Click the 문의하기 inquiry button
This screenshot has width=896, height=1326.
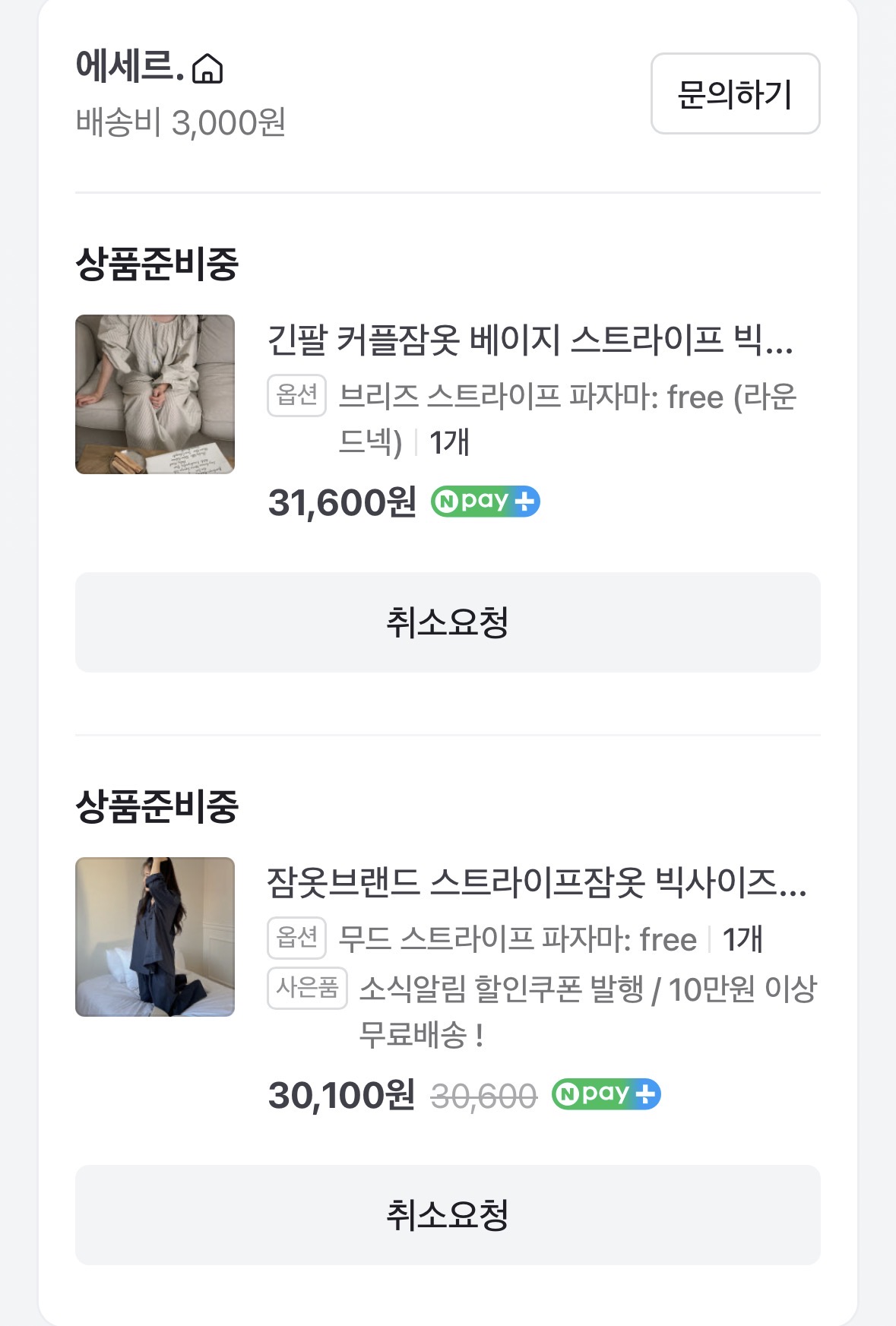pyautogui.click(x=736, y=95)
